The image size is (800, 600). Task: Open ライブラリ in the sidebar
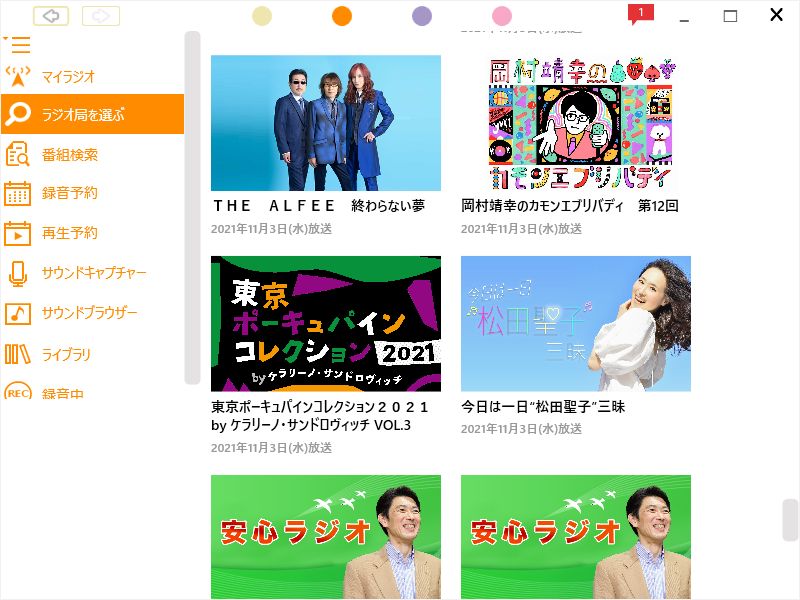66,354
